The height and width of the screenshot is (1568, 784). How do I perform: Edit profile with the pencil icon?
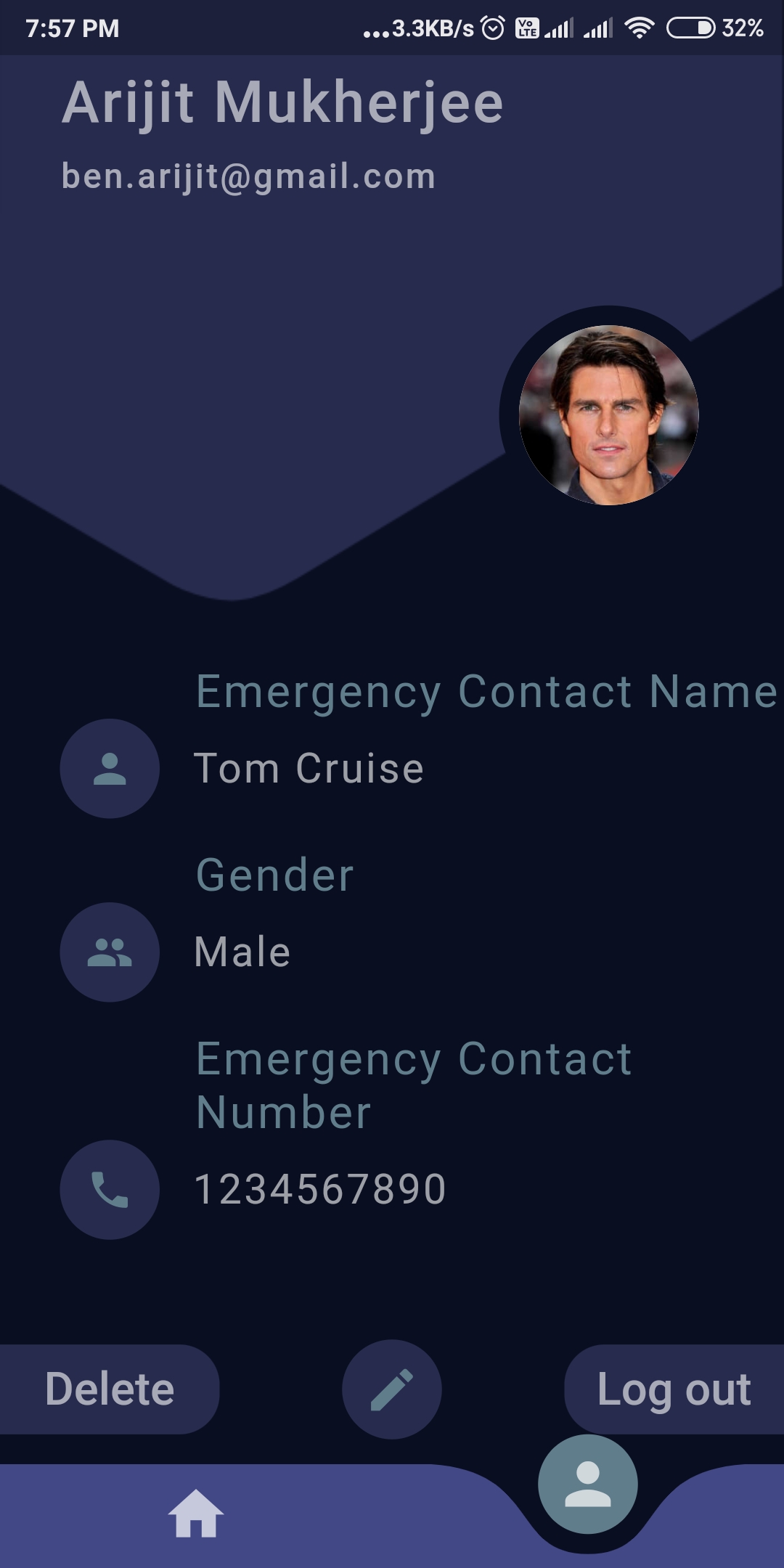pyautogui.click(x=391, y=1389)
